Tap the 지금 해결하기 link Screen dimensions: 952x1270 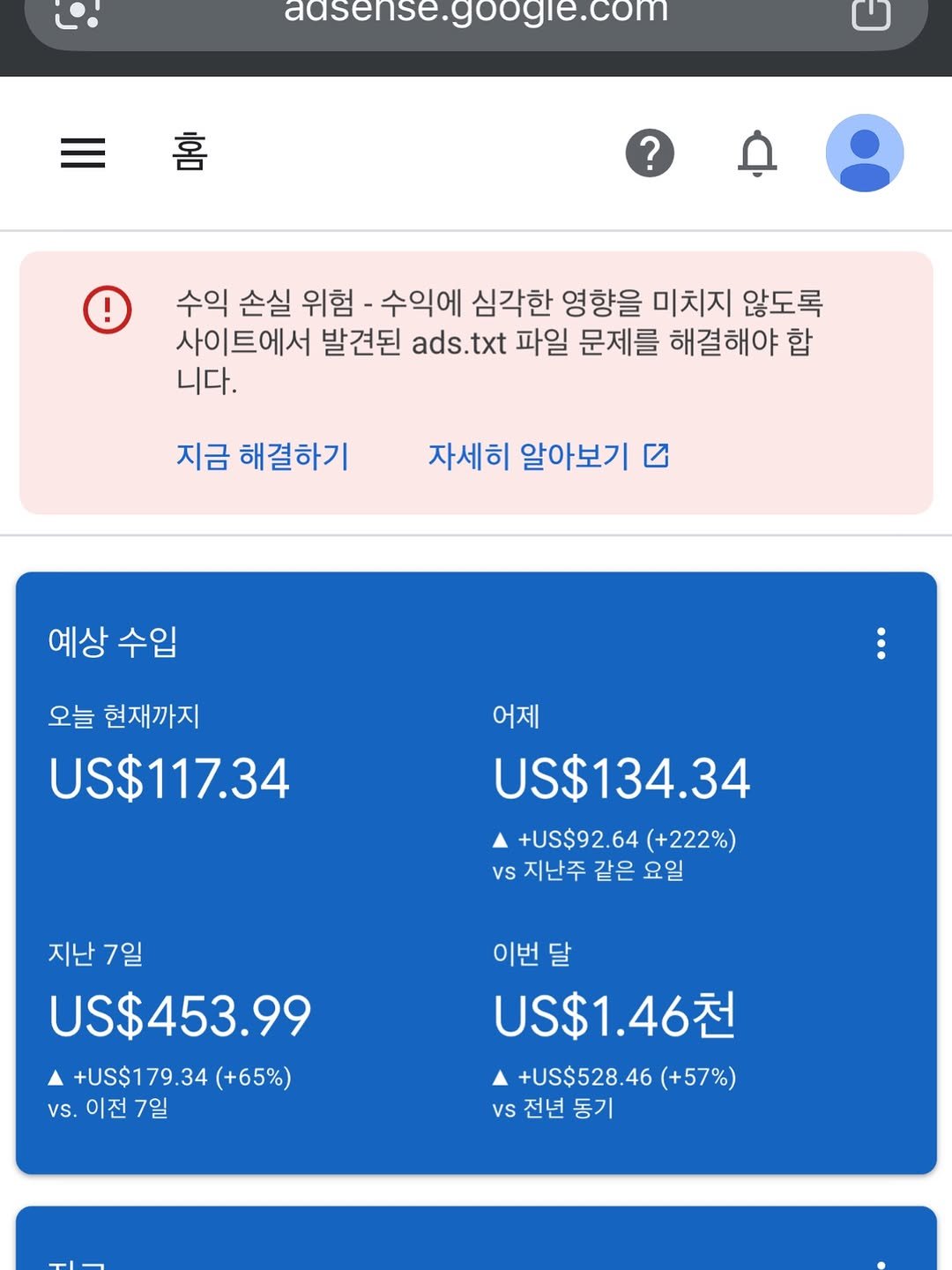(263, 456)
